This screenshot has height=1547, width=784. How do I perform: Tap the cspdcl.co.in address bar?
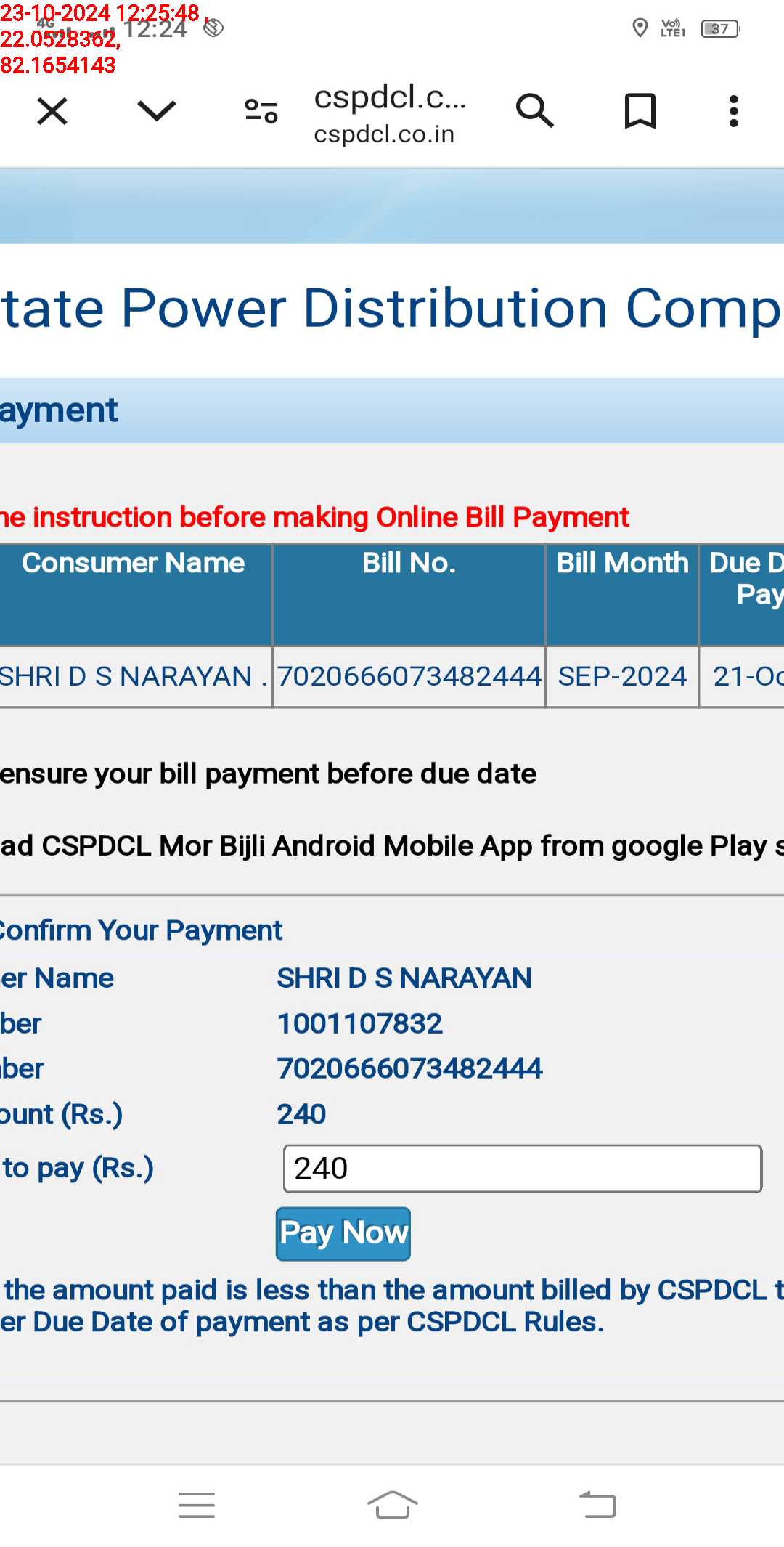click(390, 113)
